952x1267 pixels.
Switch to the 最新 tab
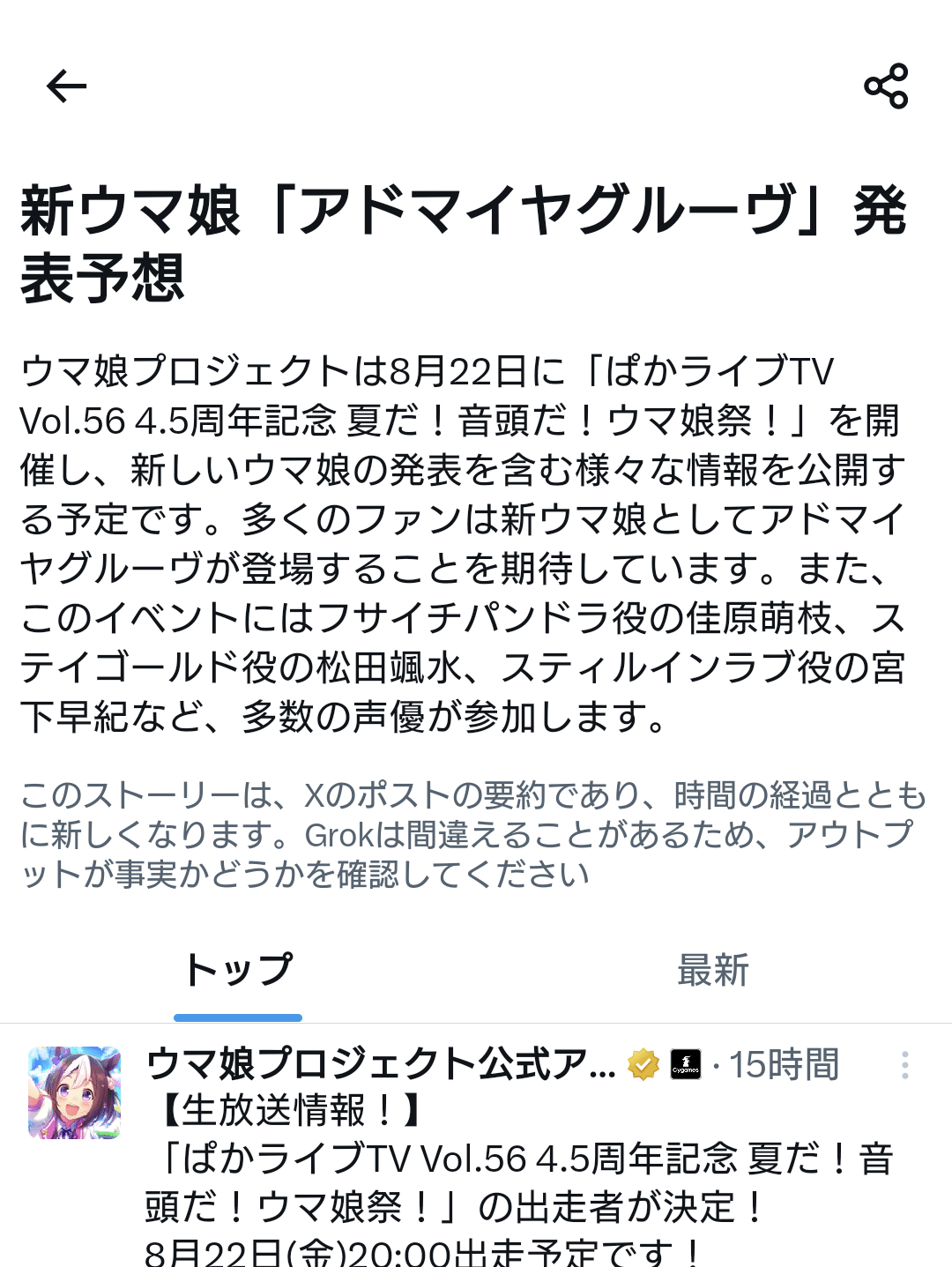click(712, 971)
